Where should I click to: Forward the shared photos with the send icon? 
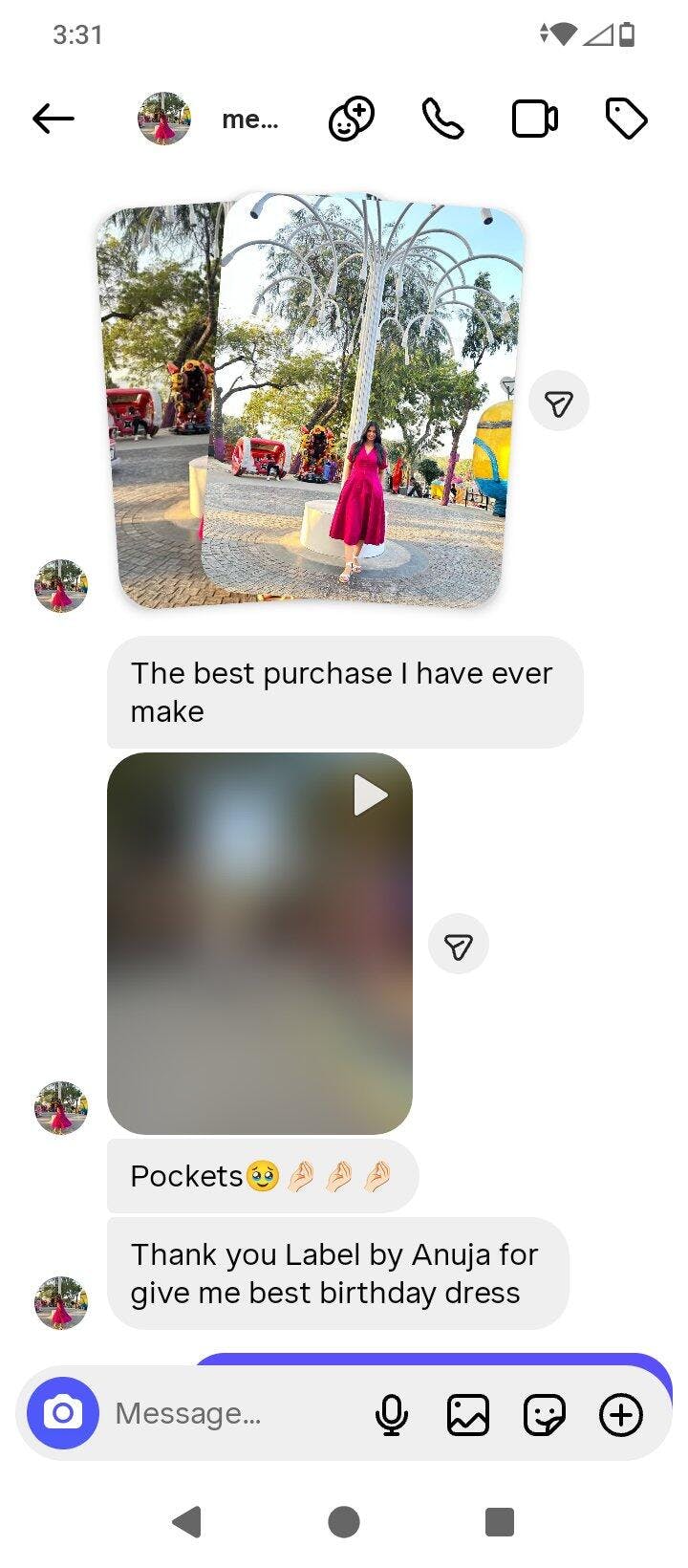pos(559,402)
